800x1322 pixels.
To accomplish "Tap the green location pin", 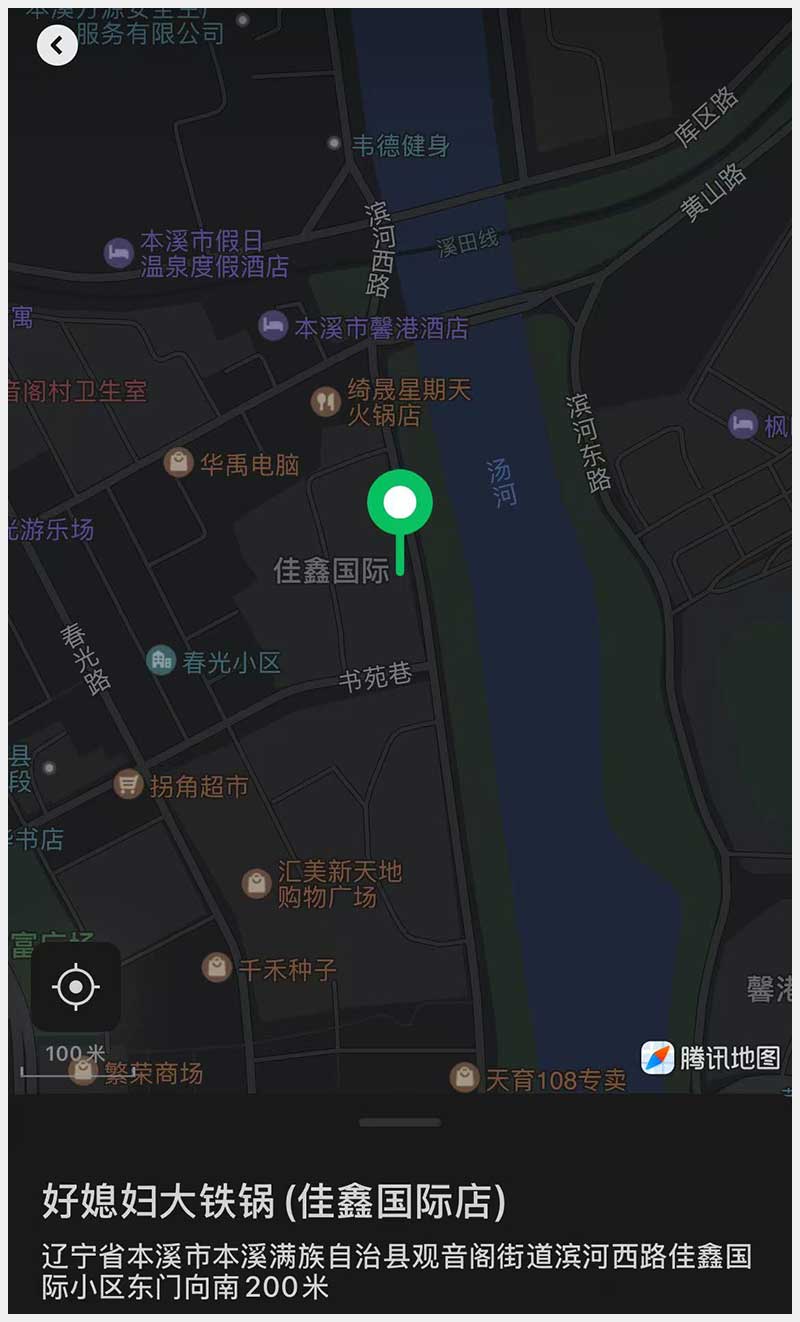I will coord(400,504).
